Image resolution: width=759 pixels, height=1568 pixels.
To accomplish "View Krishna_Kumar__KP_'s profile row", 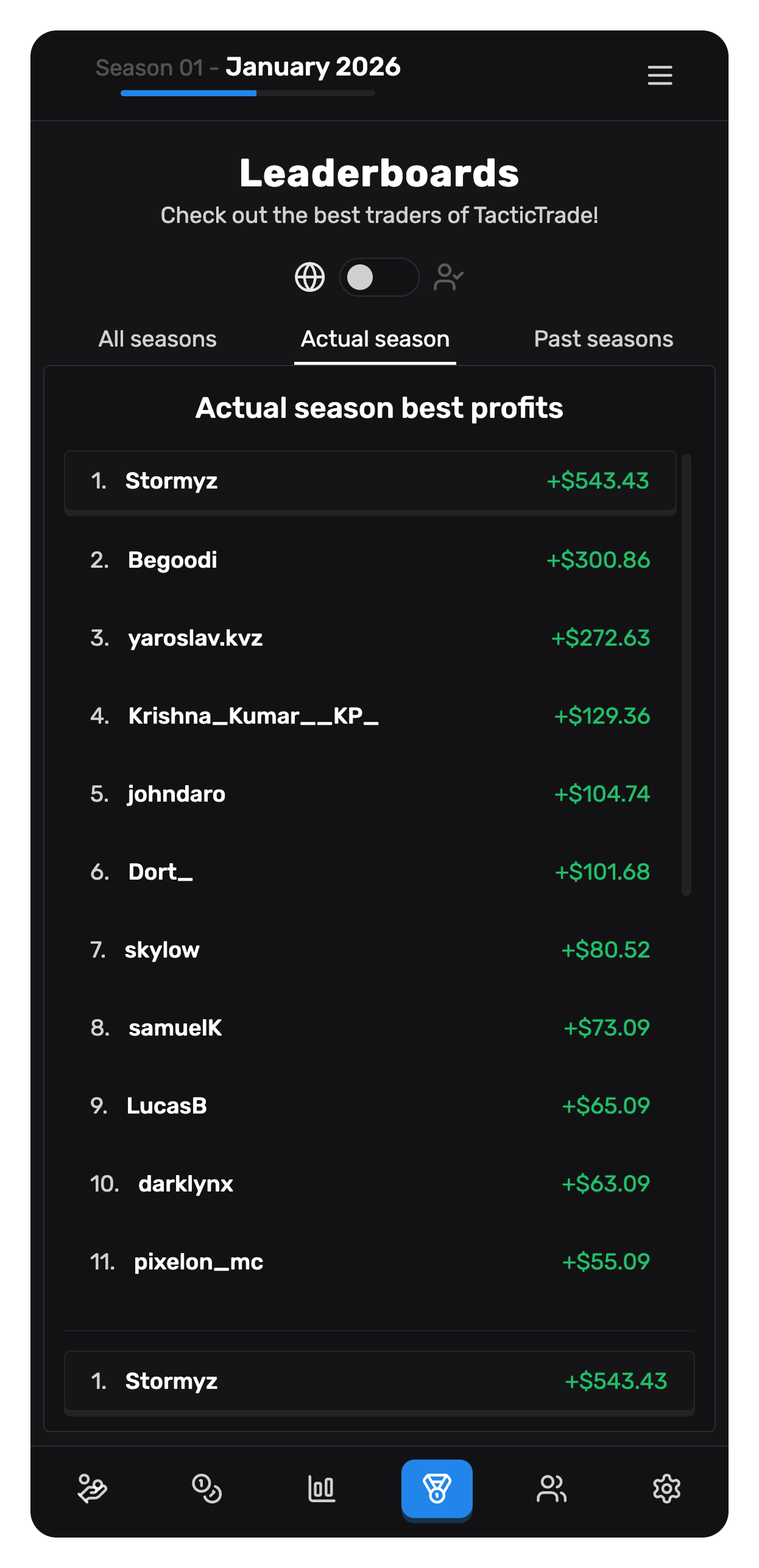I will 370,716.
